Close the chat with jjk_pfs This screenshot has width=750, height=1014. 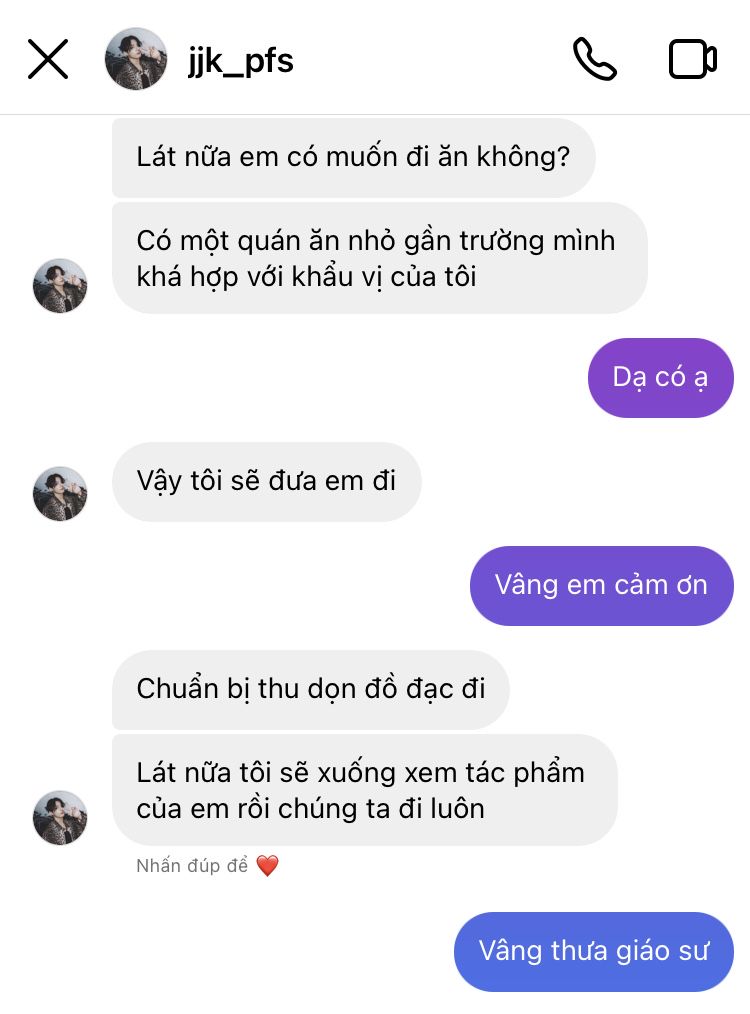[48, 59]
